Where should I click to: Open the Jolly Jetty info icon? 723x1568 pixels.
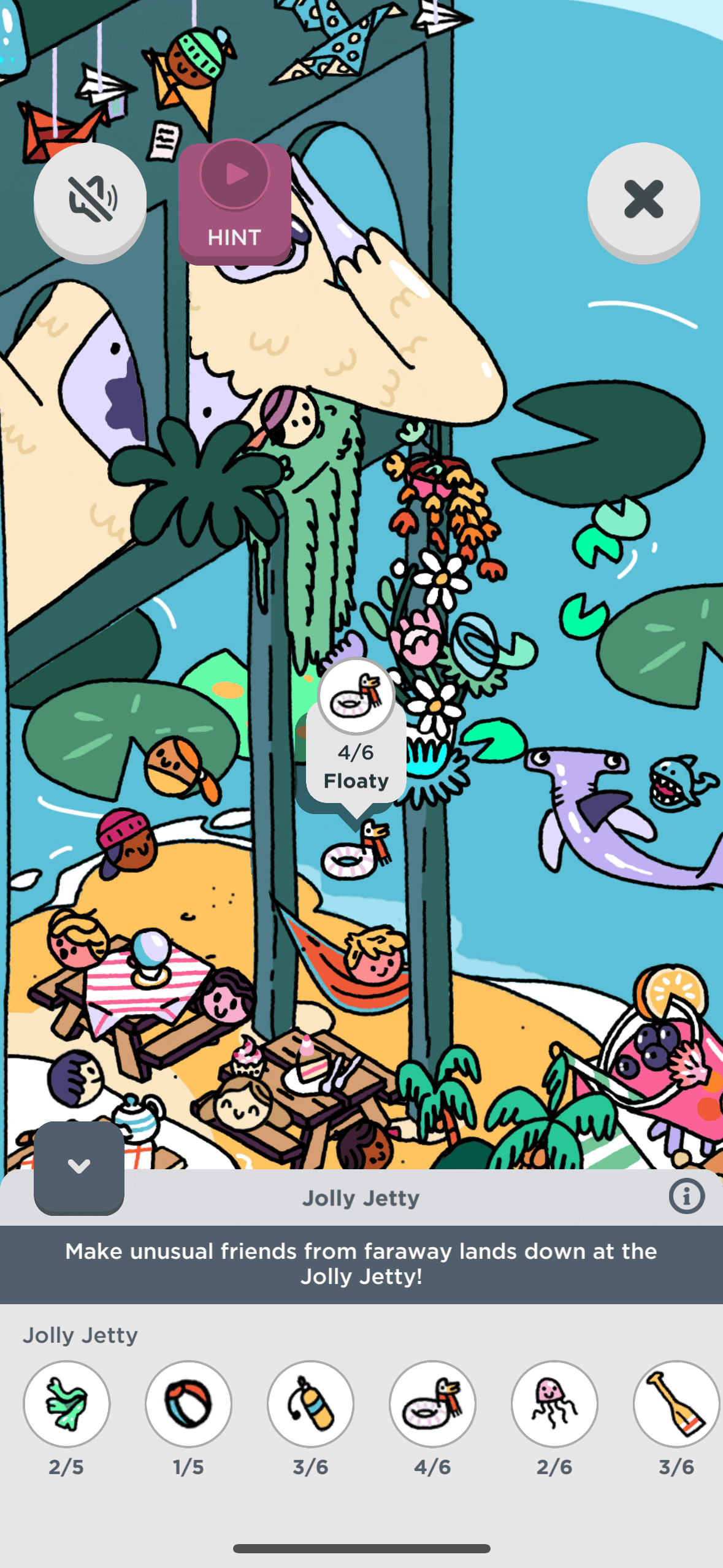686,1196
